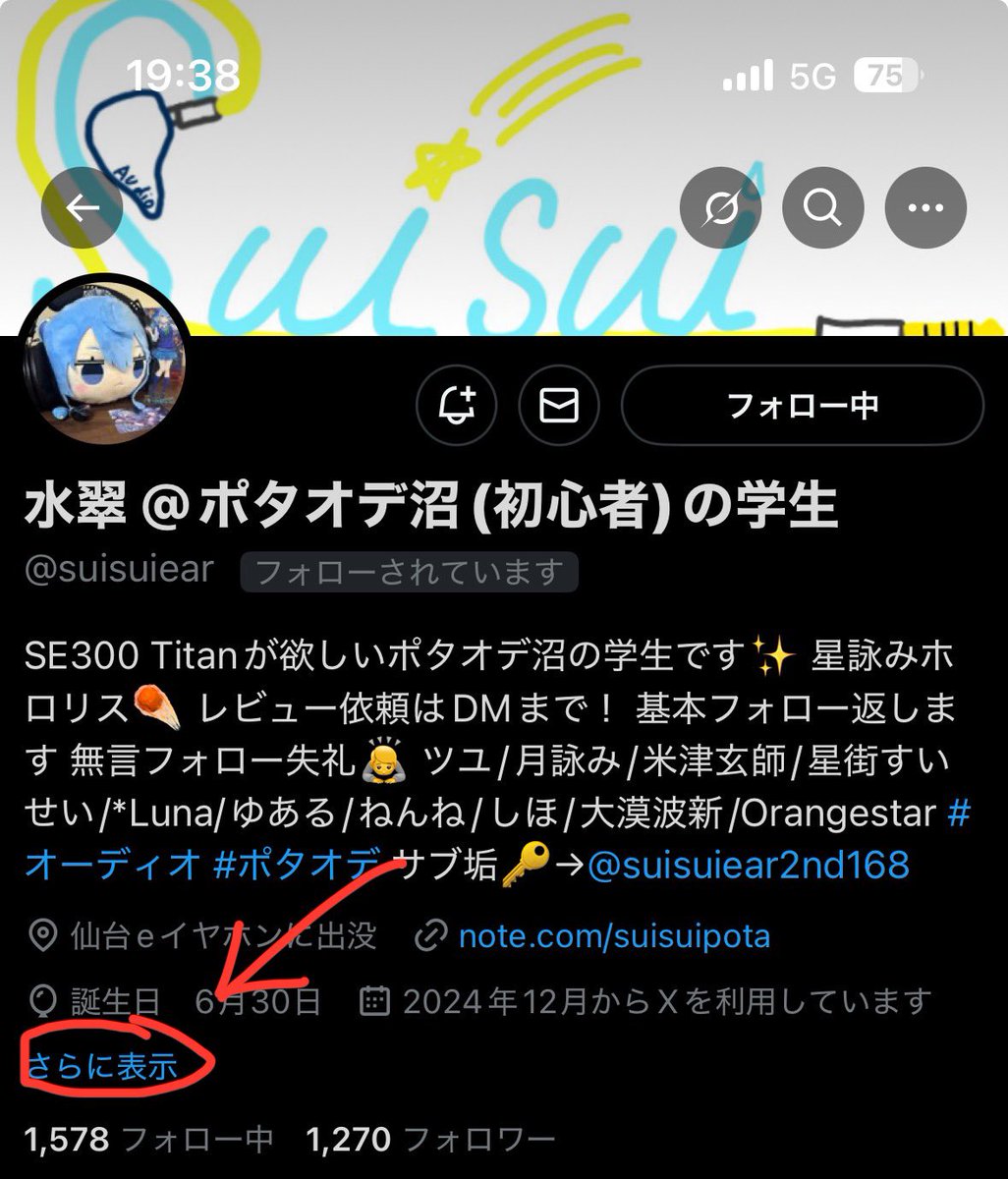
Task: Tap the back arrow to leave profile
Action: (x=83, y=207)
